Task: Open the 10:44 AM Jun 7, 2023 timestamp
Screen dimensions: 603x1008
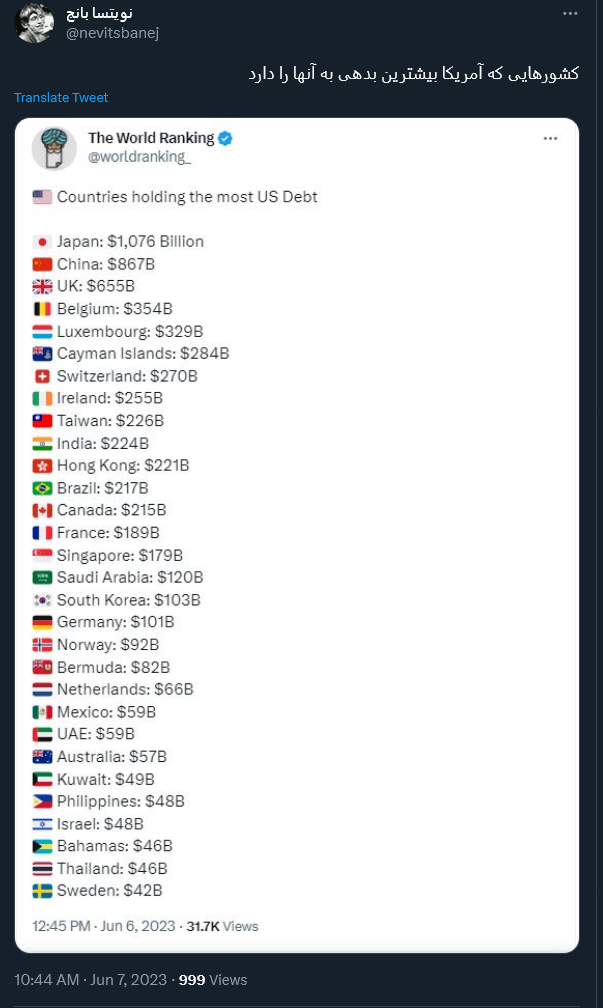Action: [x=91, y=980]
